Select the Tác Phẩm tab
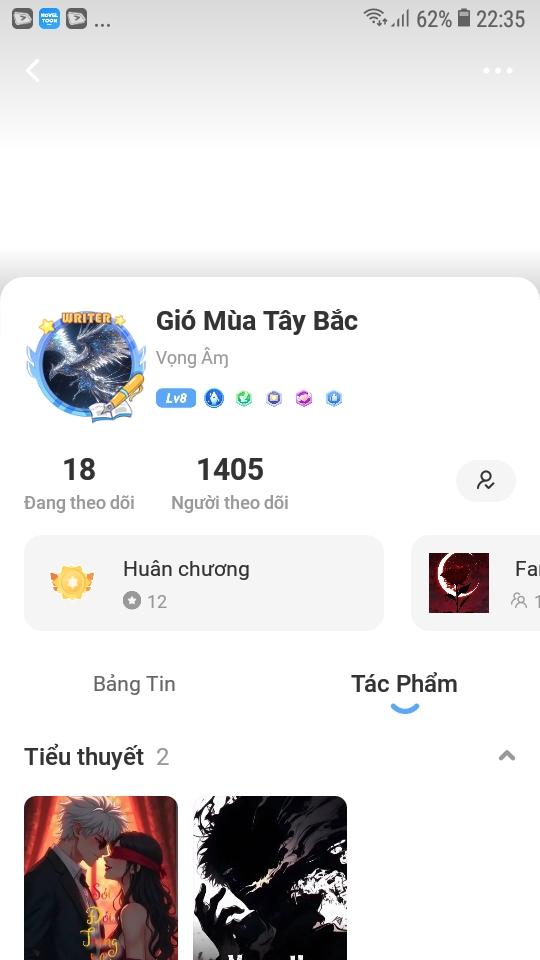Viewport: 540px width, 960px height. (x=404, y=684)
